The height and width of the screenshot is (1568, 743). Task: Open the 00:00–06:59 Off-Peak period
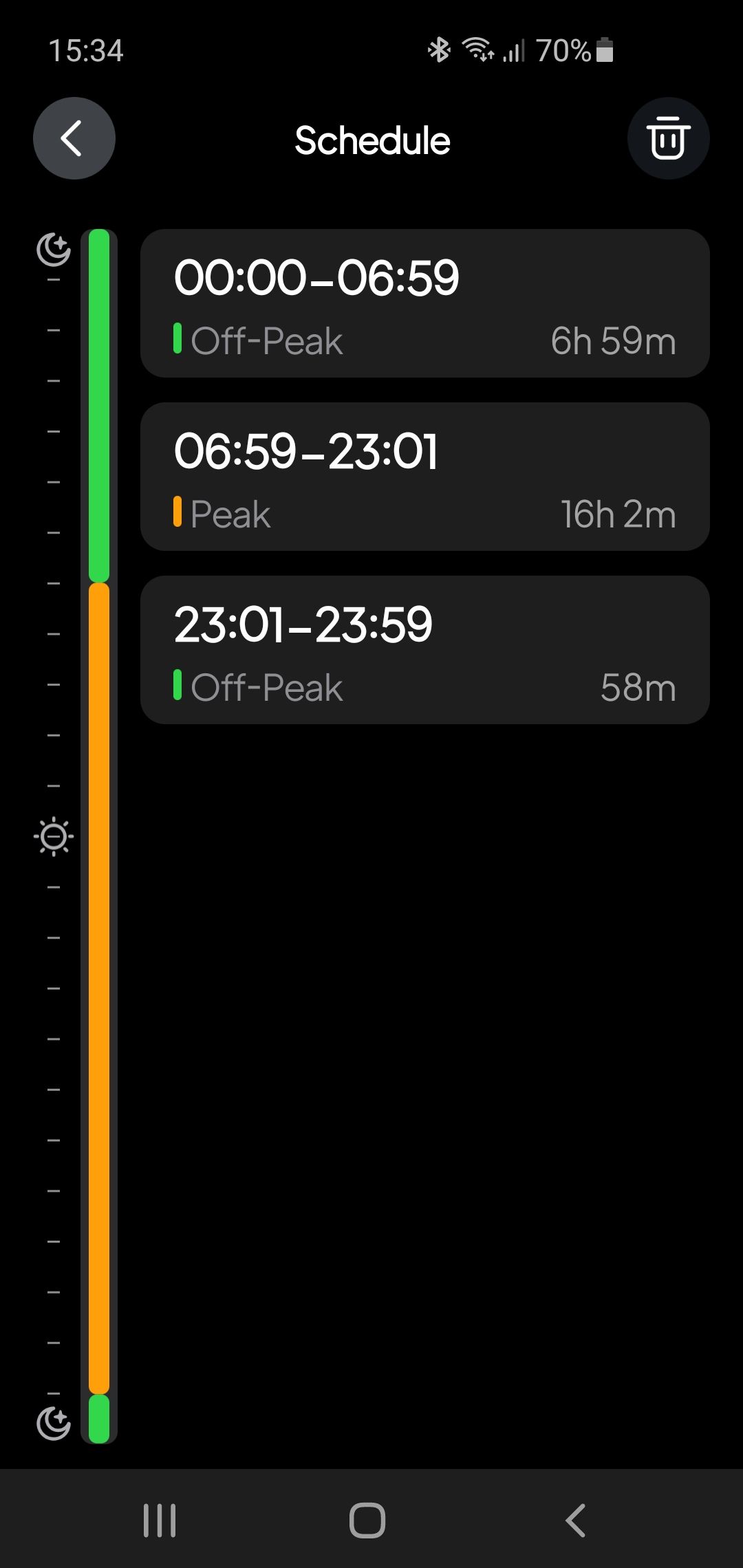coord(425,303)
